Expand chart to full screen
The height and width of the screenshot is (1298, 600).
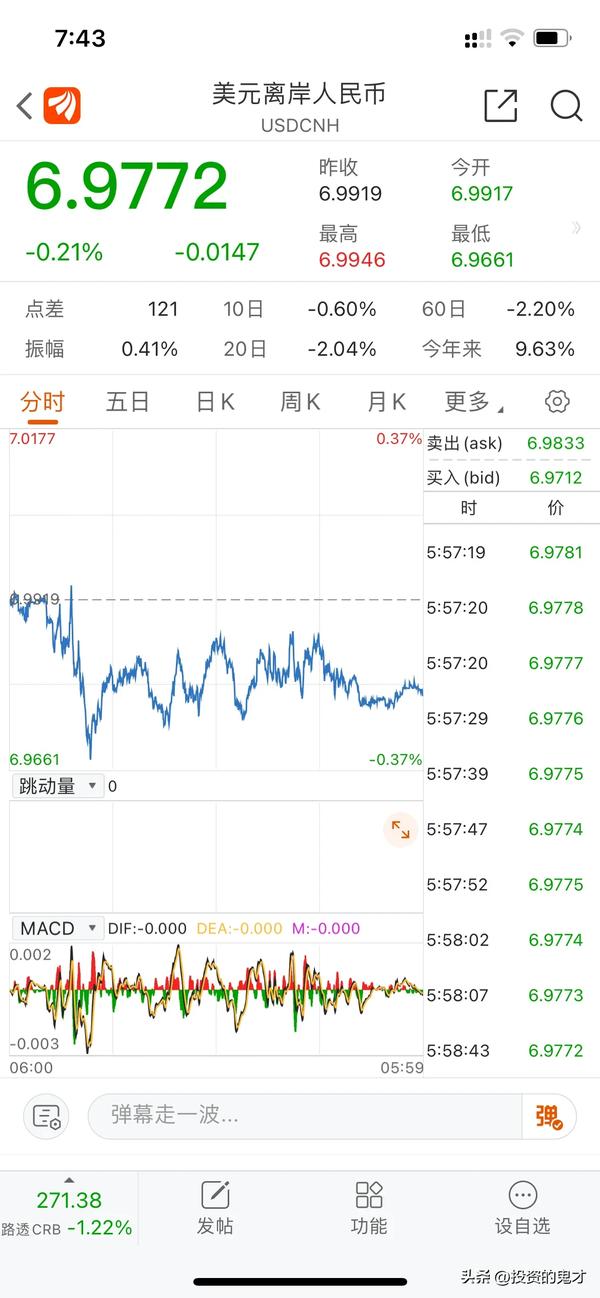tap(400, 829)
